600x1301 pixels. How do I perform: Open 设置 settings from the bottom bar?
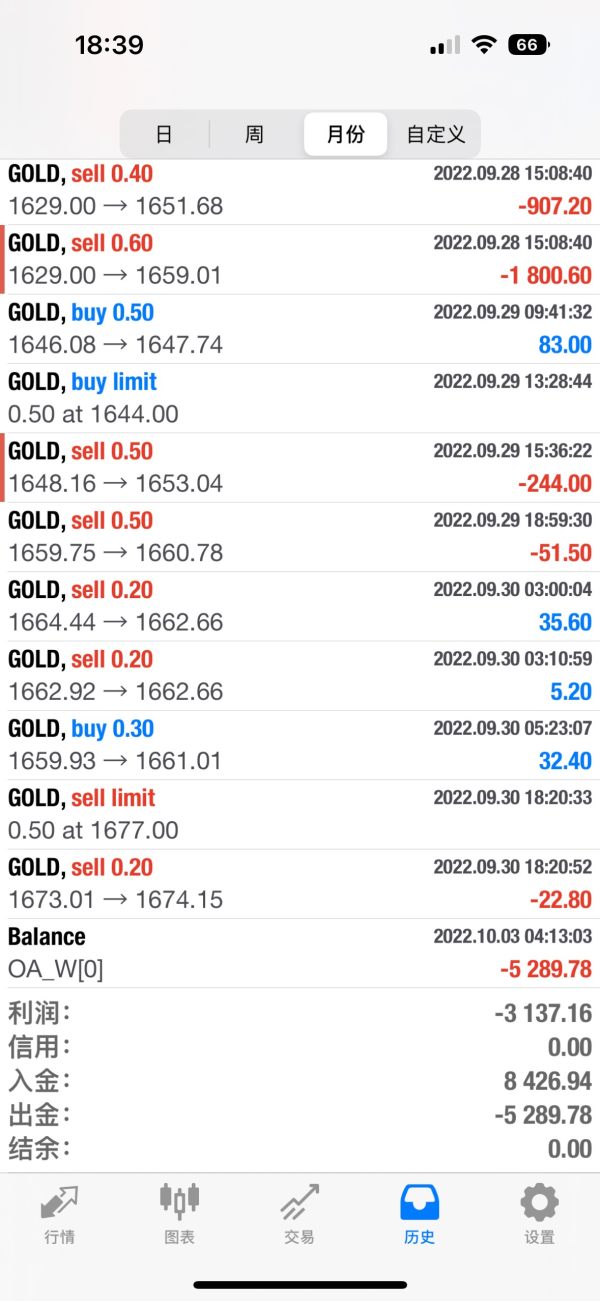[540, 1213]
